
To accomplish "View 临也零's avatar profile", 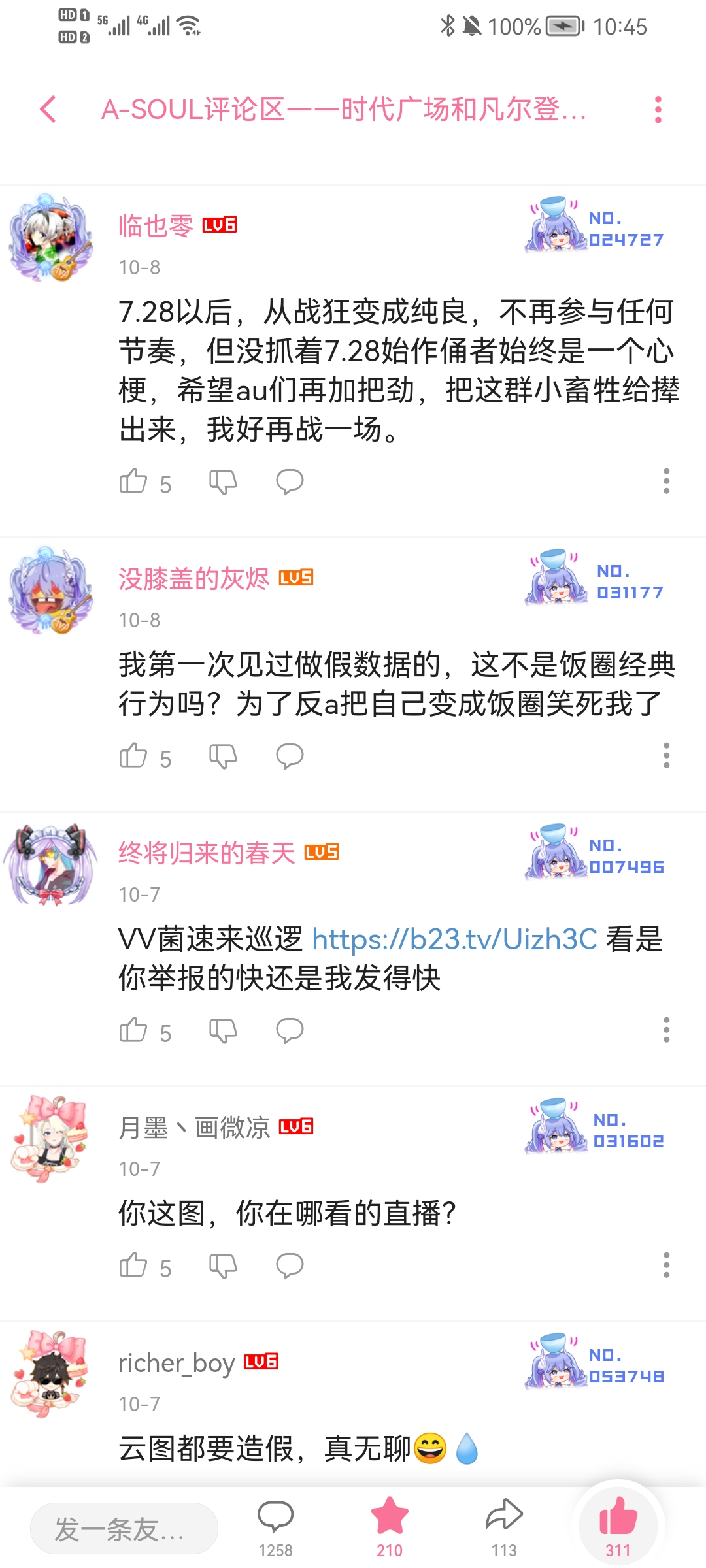I will (x=50, y=238).
